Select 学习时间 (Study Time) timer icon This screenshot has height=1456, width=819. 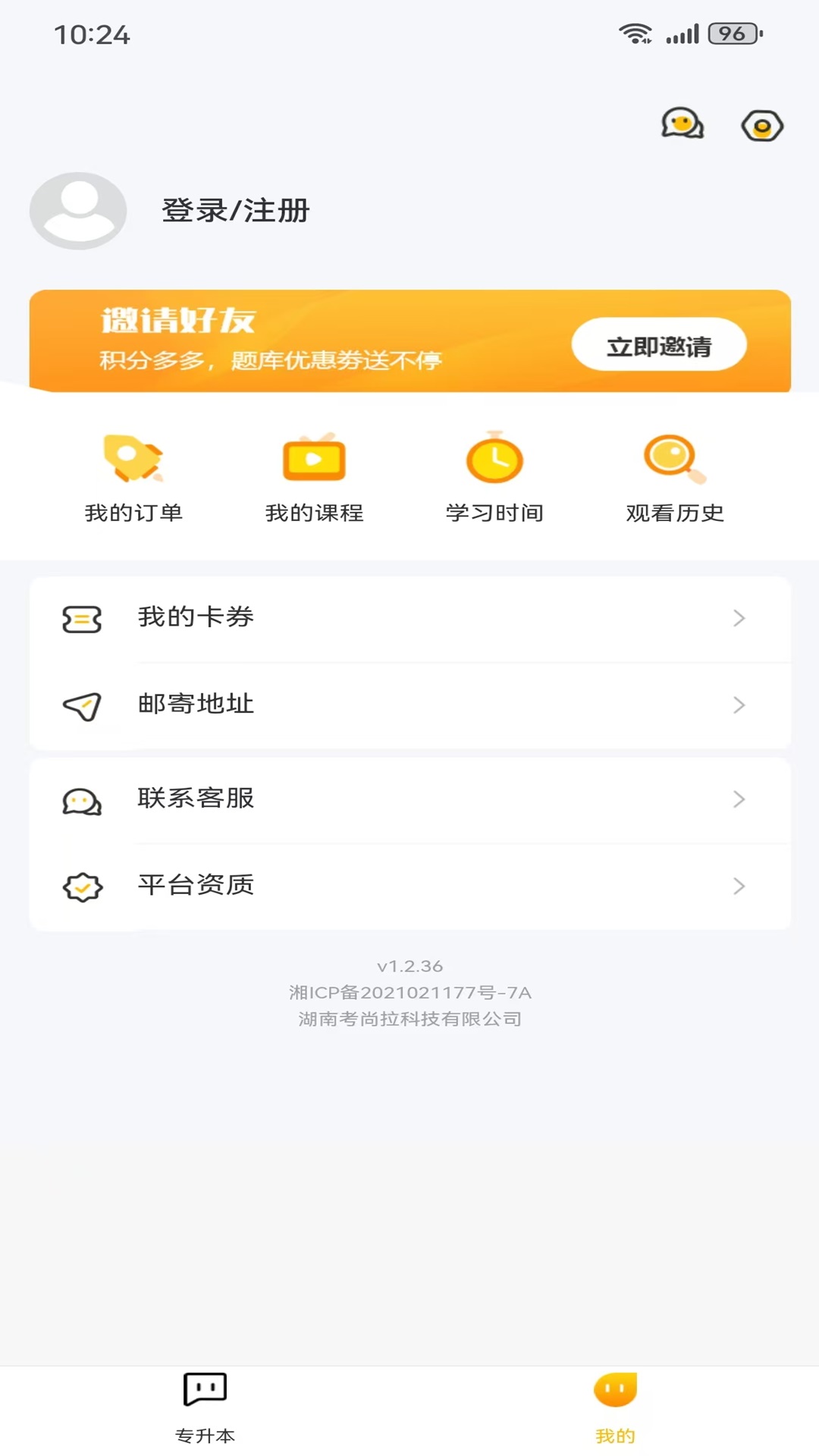[x=494, y=459]
